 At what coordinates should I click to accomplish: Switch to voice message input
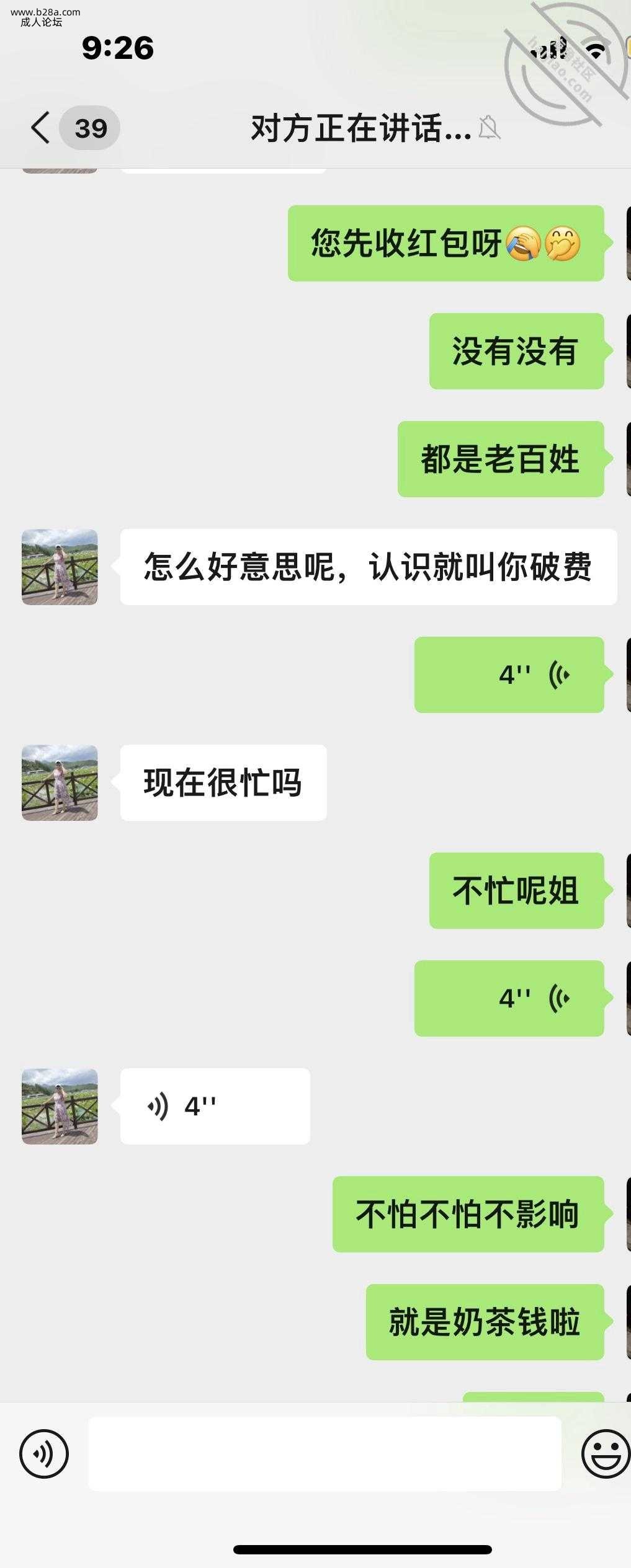point(43,1454)
